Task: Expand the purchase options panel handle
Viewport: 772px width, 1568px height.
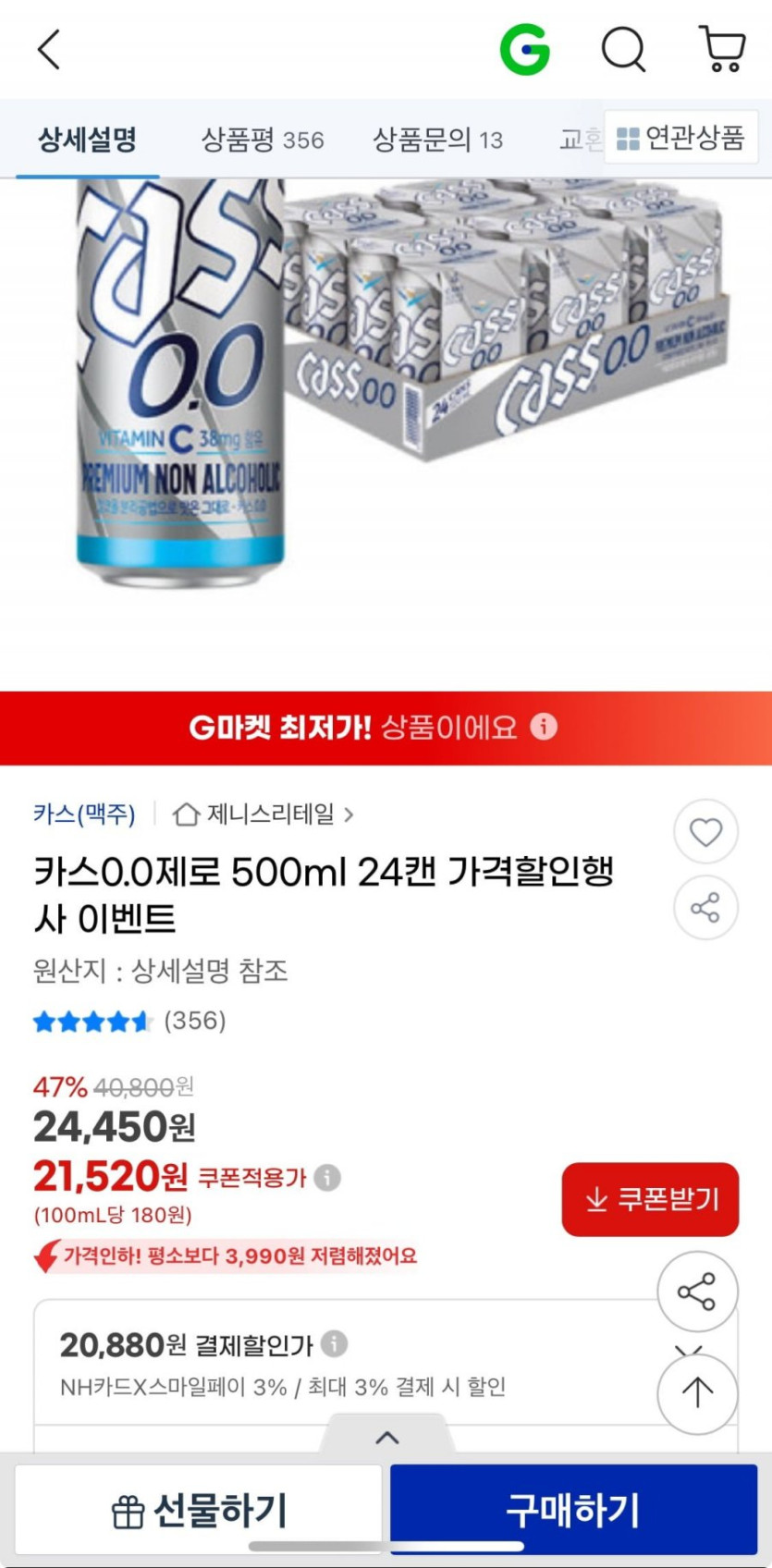Action: pyautogui.click(x=387, y=1437)
